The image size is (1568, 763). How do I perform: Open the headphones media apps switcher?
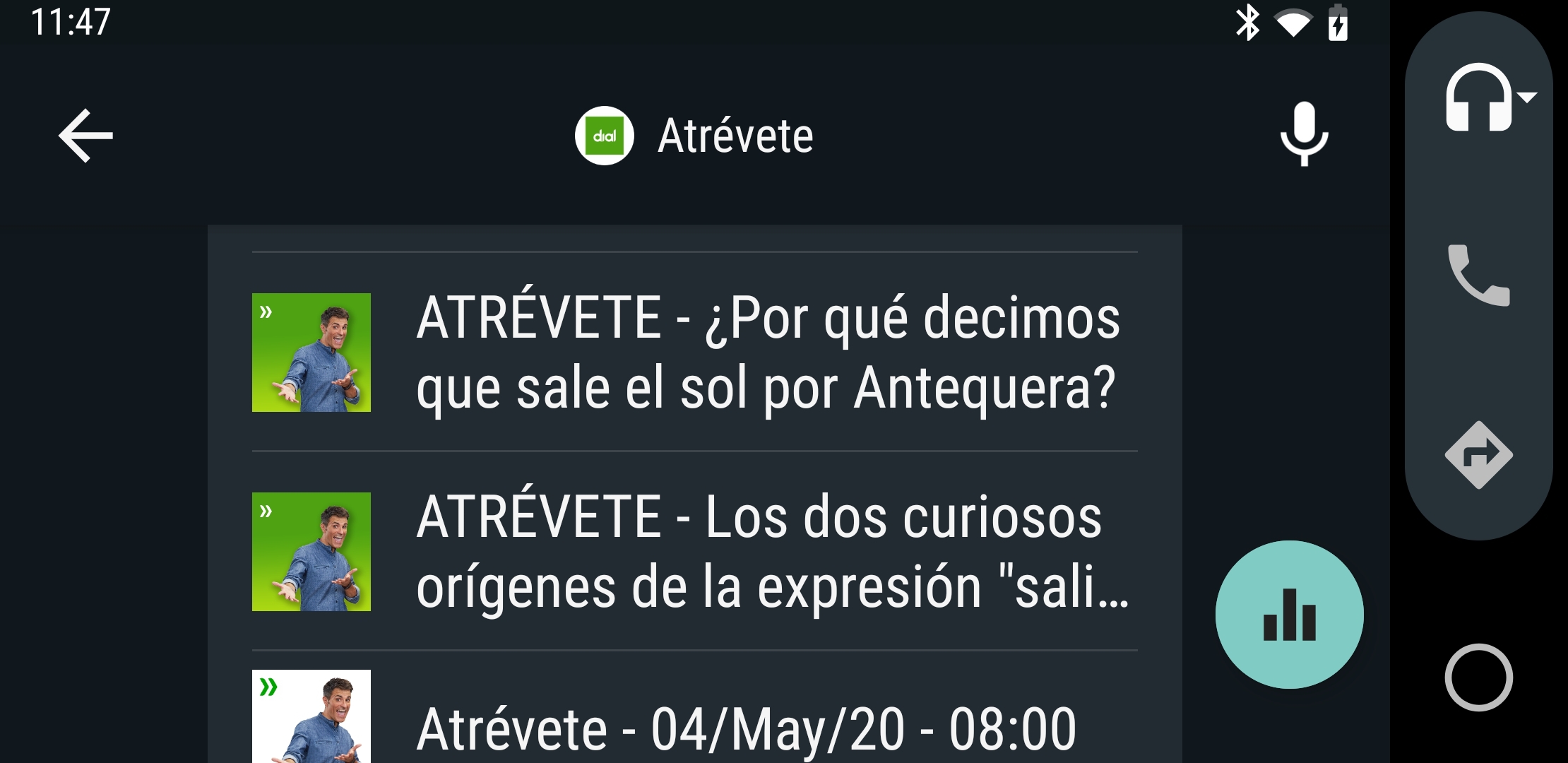click(1483, 99)
